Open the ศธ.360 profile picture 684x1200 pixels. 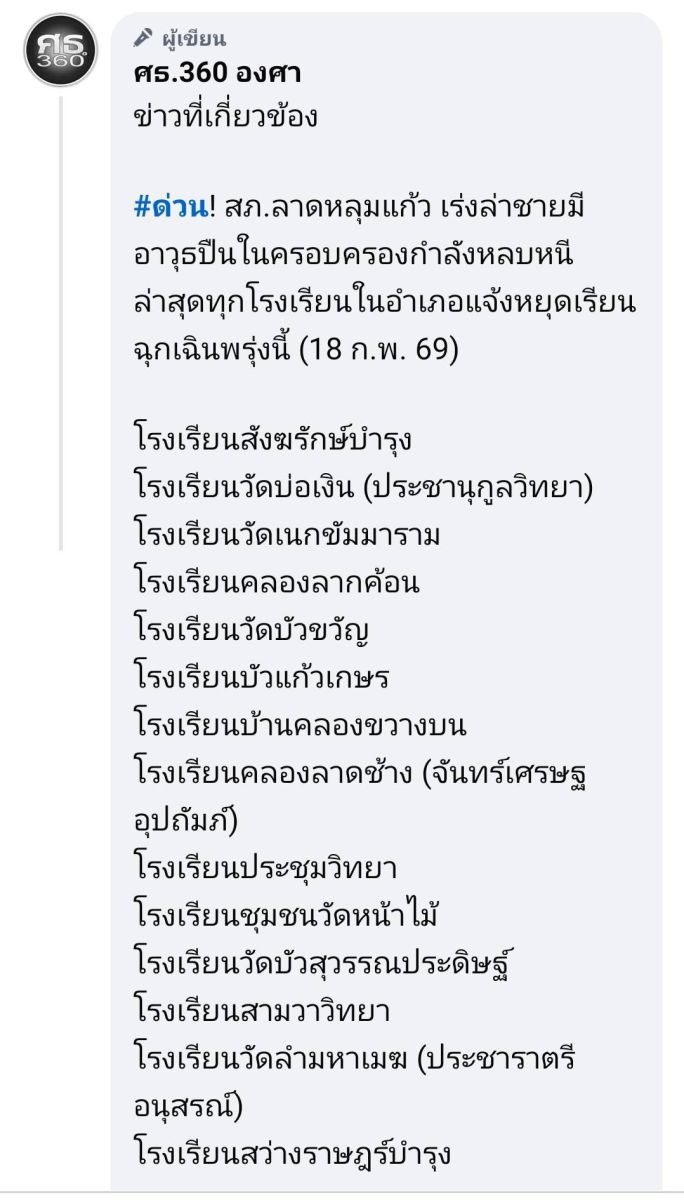point(60,52)
